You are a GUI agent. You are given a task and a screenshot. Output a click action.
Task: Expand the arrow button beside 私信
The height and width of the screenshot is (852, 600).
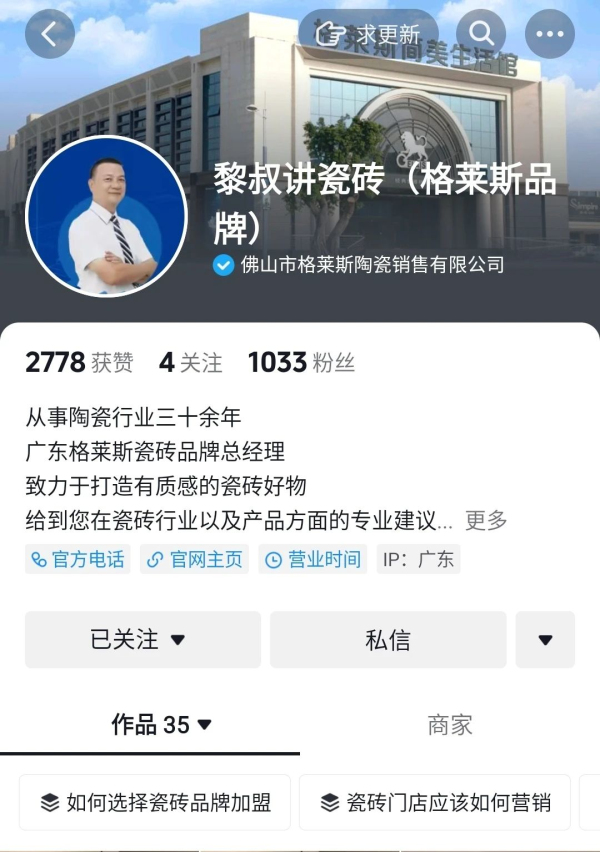coord(545,640)
